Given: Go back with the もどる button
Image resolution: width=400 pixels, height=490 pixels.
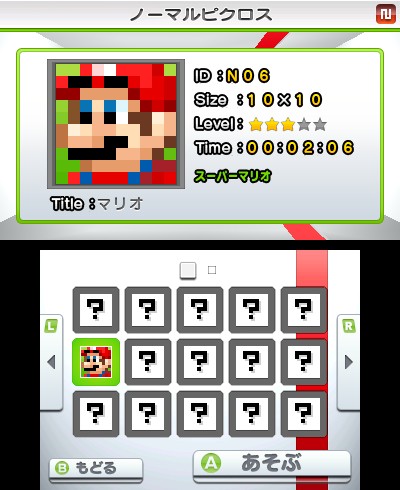Looking at the screenshot, I should point(96,468).
